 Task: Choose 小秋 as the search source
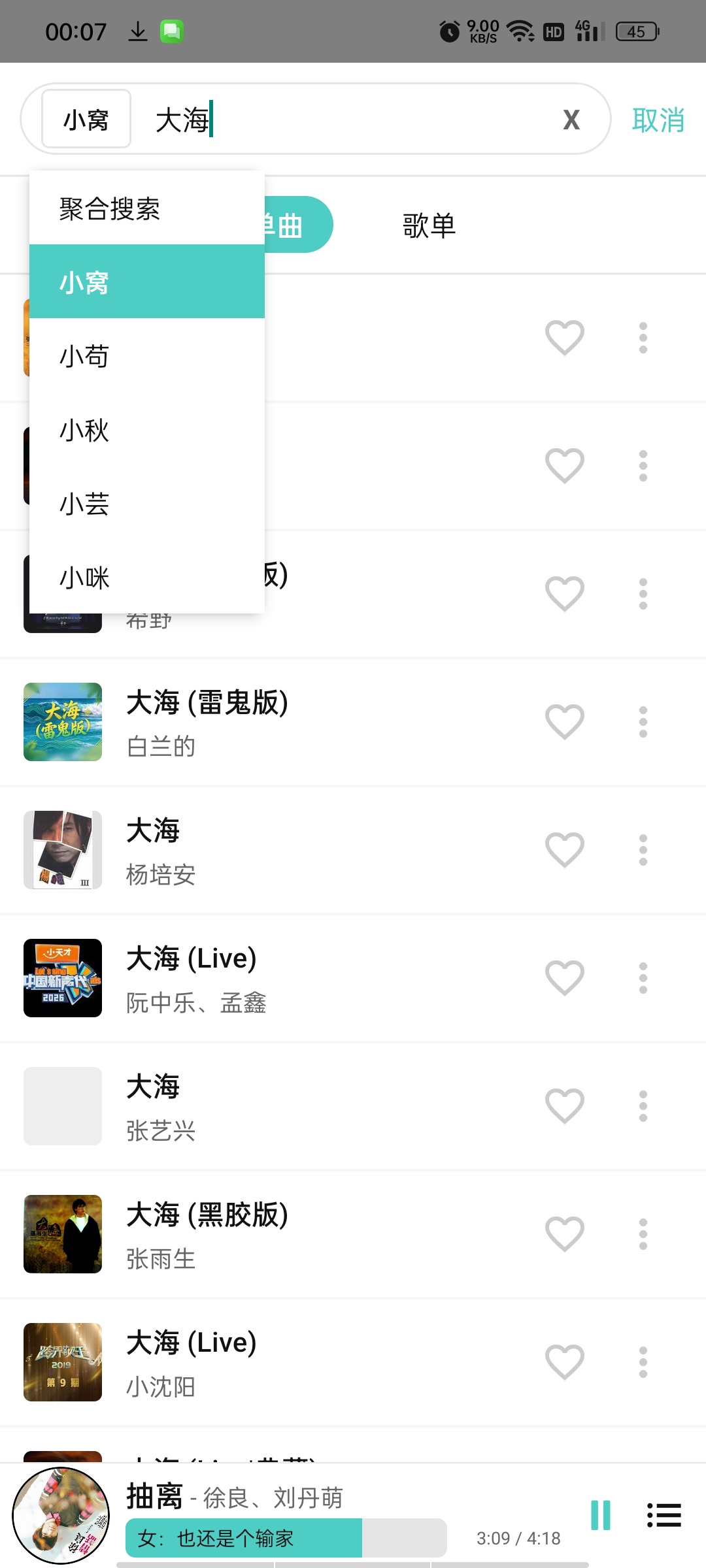coord(147,430)
